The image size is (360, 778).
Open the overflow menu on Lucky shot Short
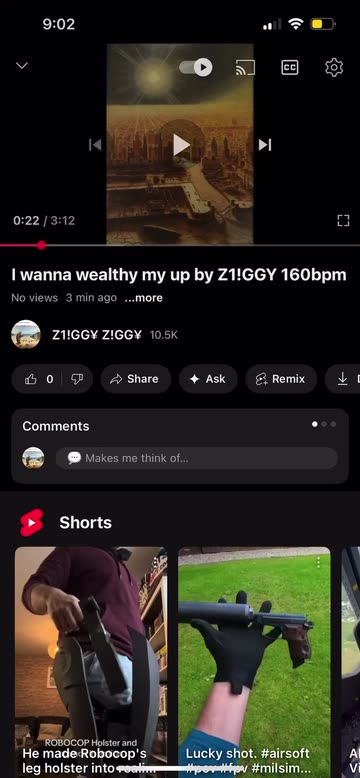[x=318, y=562]
